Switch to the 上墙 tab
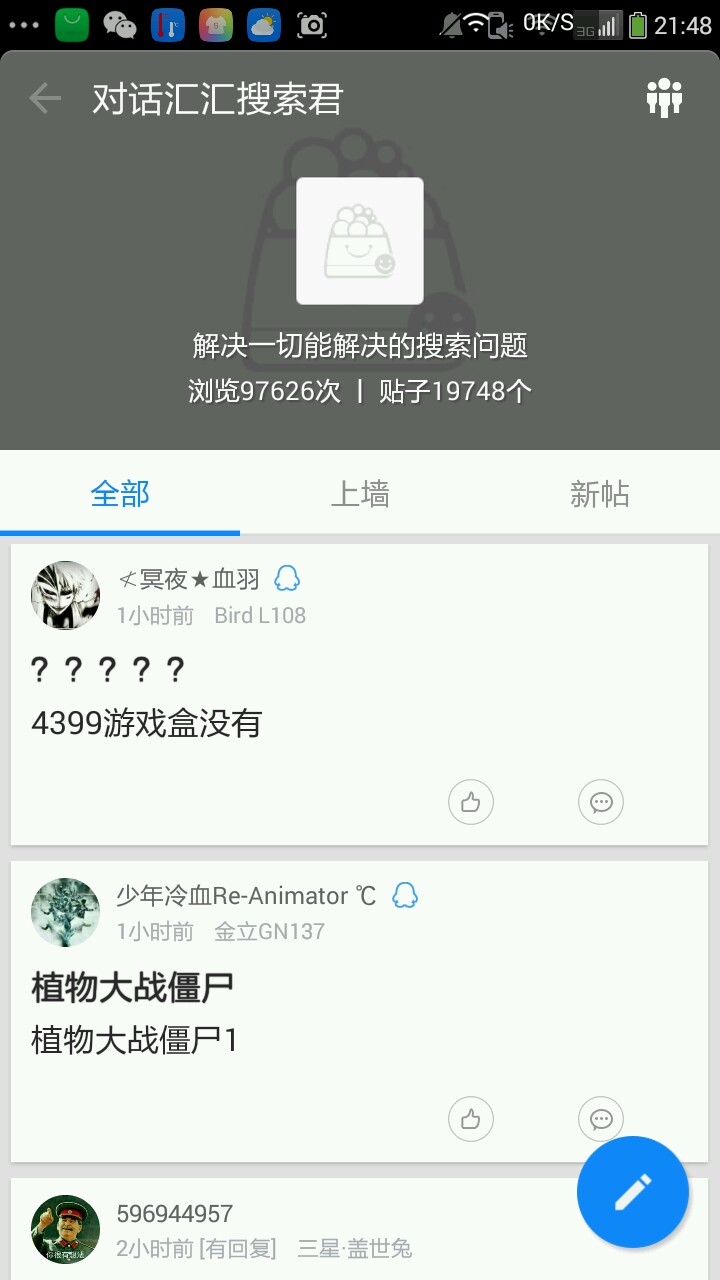The image size is (720, 1280). pos(360,494)
